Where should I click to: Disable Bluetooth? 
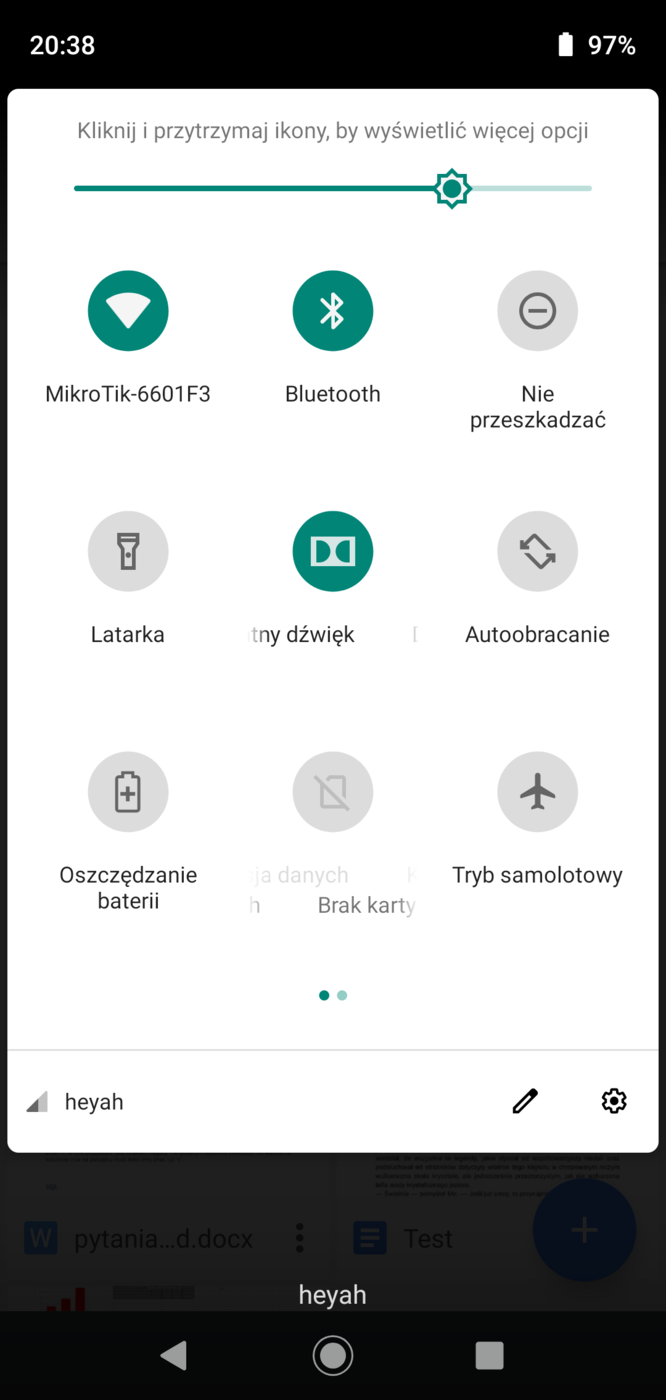[x=333, y=311]
